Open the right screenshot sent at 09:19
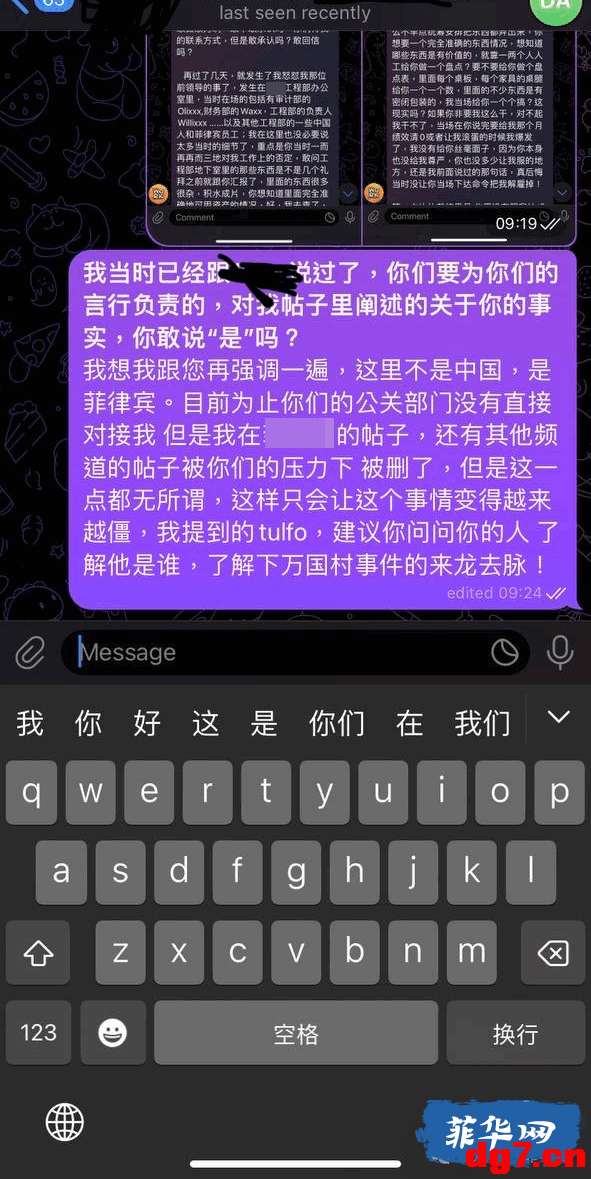Image resolution: width=591 pixels, height=1179 pixels. point(468,137)
